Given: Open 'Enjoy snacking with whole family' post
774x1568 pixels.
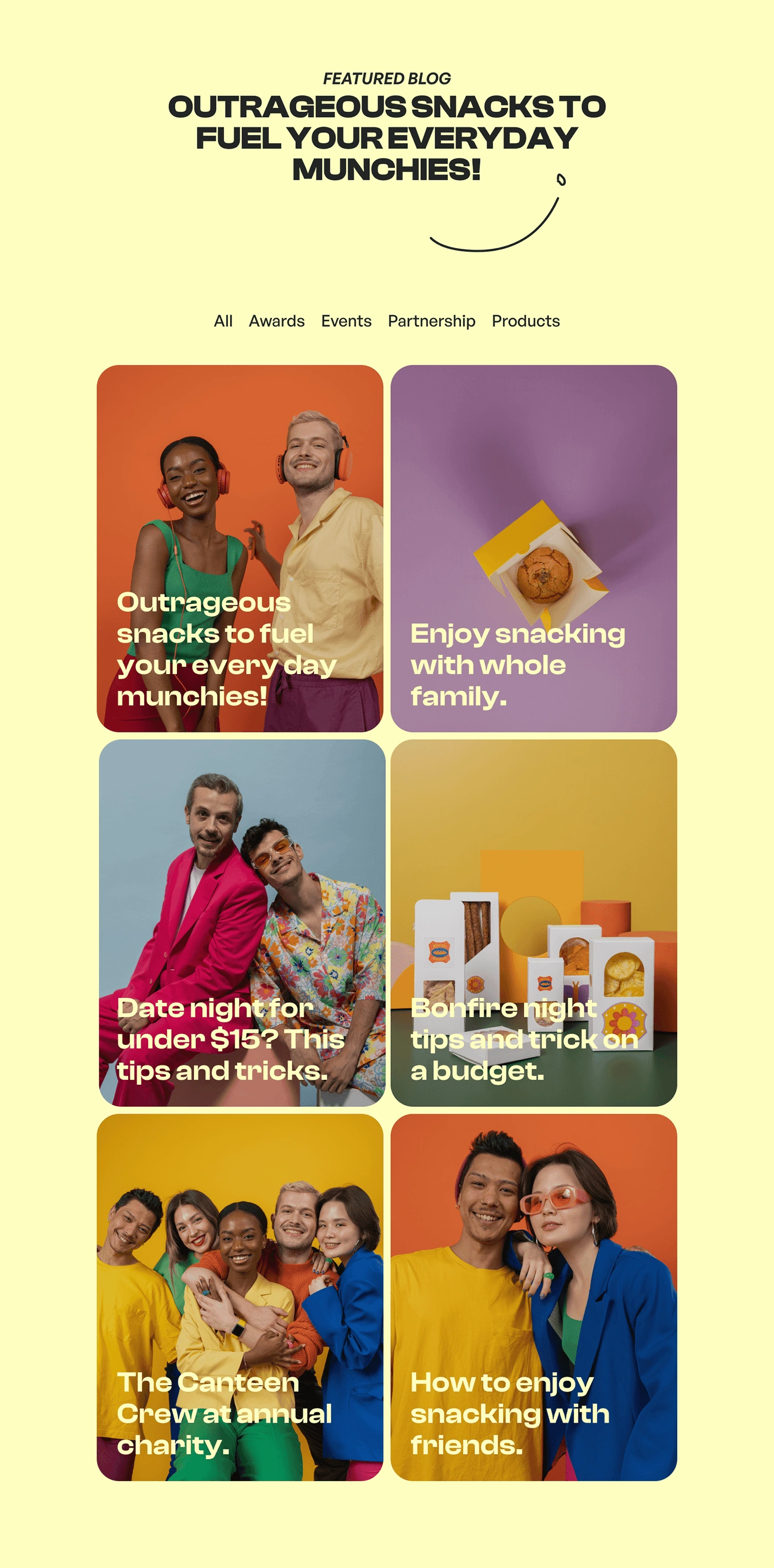Looking at the screenshot, I should (534, 548).
